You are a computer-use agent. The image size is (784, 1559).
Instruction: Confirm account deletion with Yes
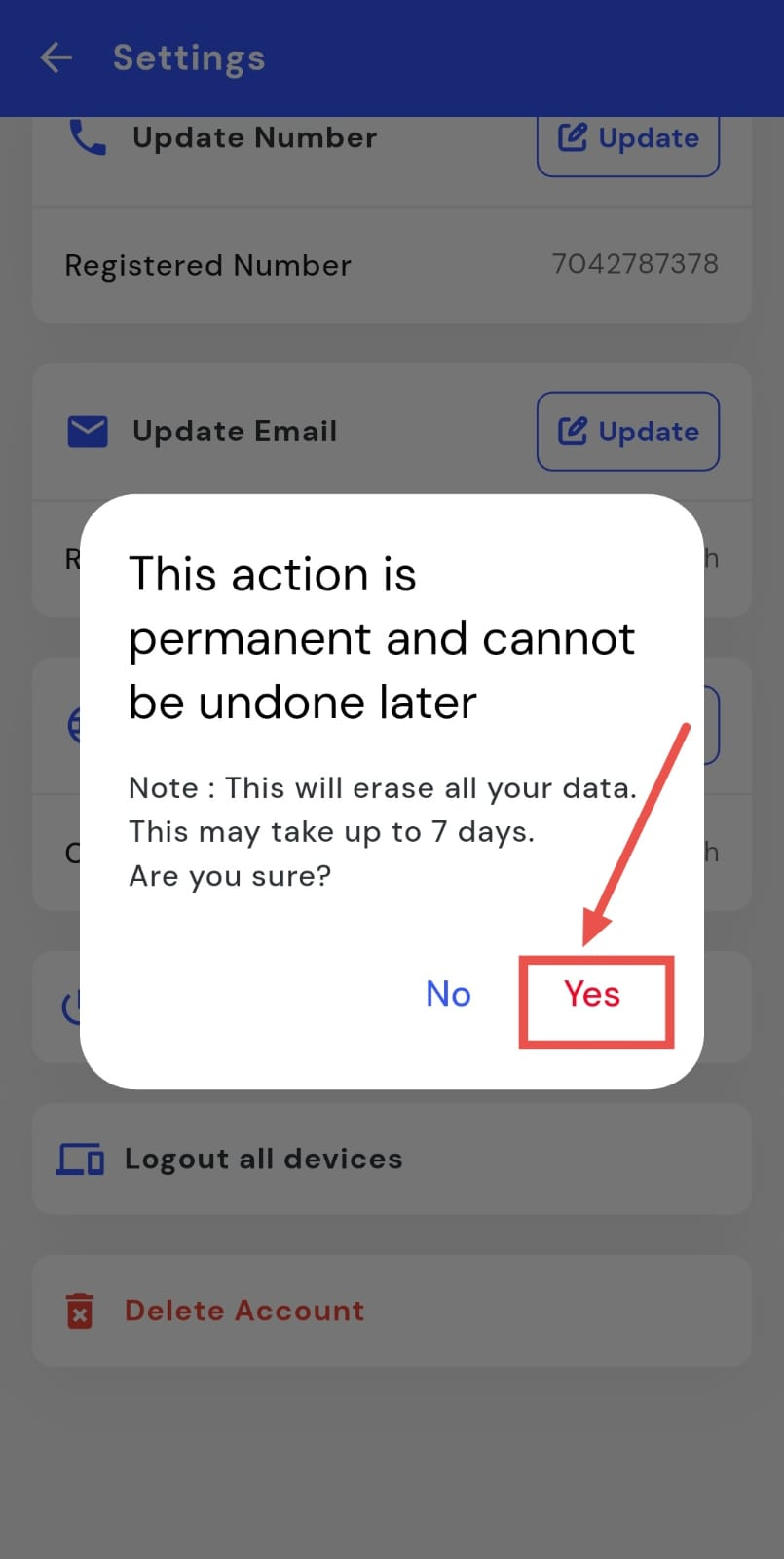(592, 995)
